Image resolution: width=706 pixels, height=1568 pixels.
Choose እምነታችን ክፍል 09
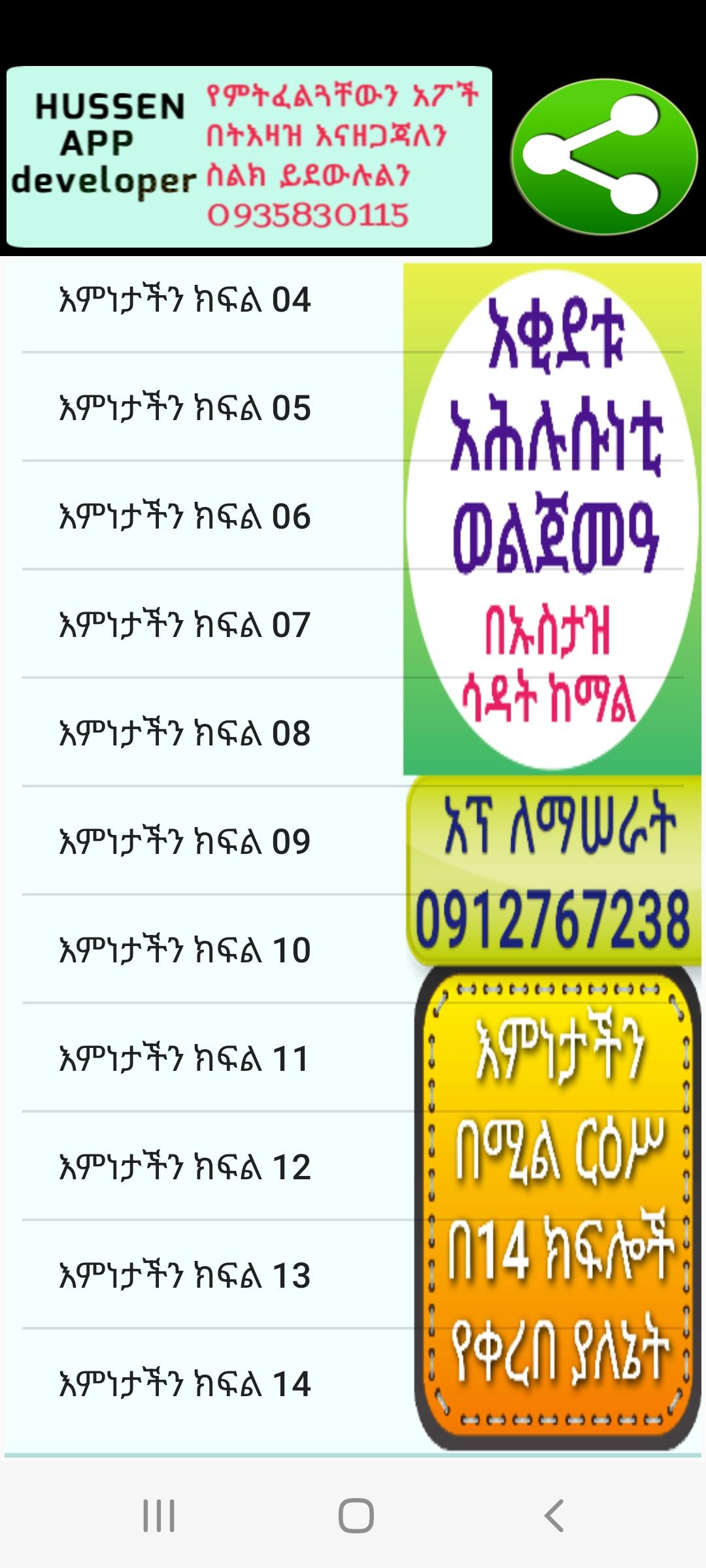click(185, 841)
